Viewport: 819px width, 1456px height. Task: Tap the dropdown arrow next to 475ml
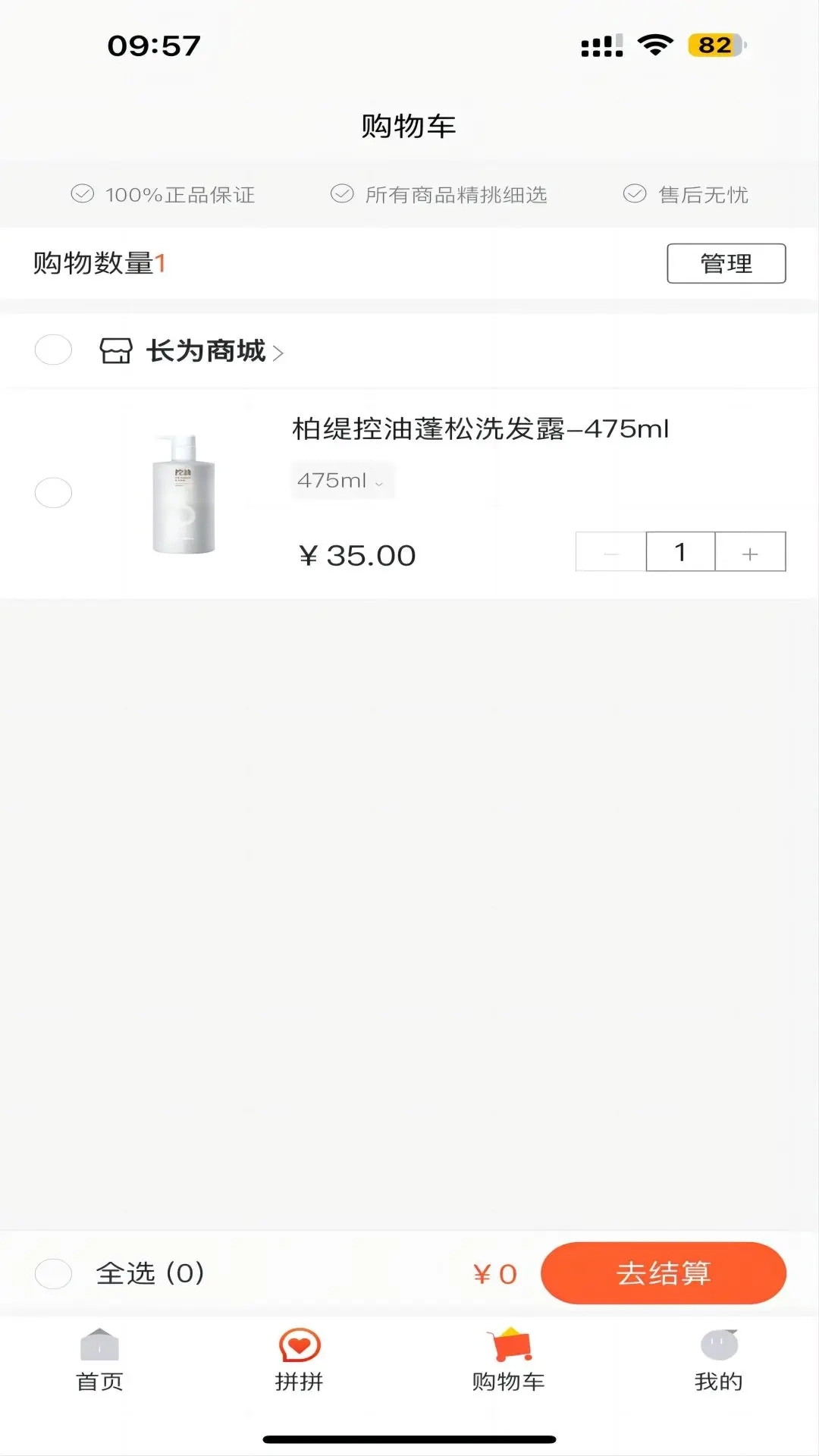(381, 483)
